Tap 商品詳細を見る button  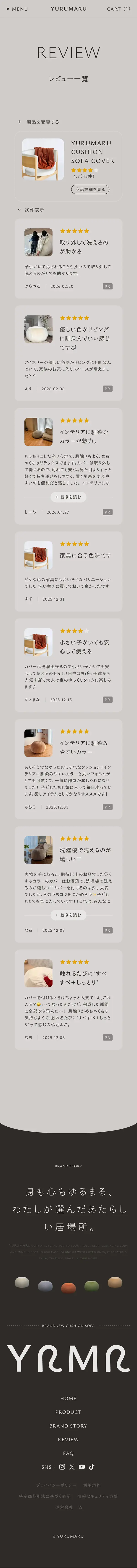point(90,189)
